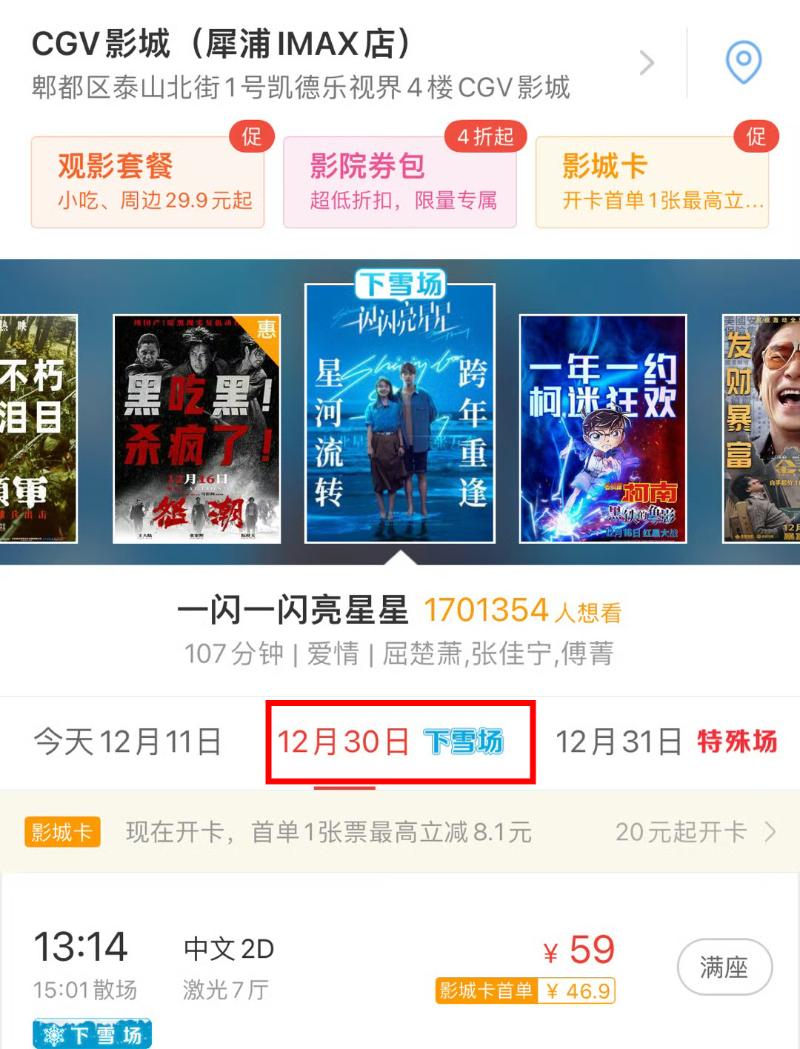Tap 20元起开卡 to open a card

point(694,831)
